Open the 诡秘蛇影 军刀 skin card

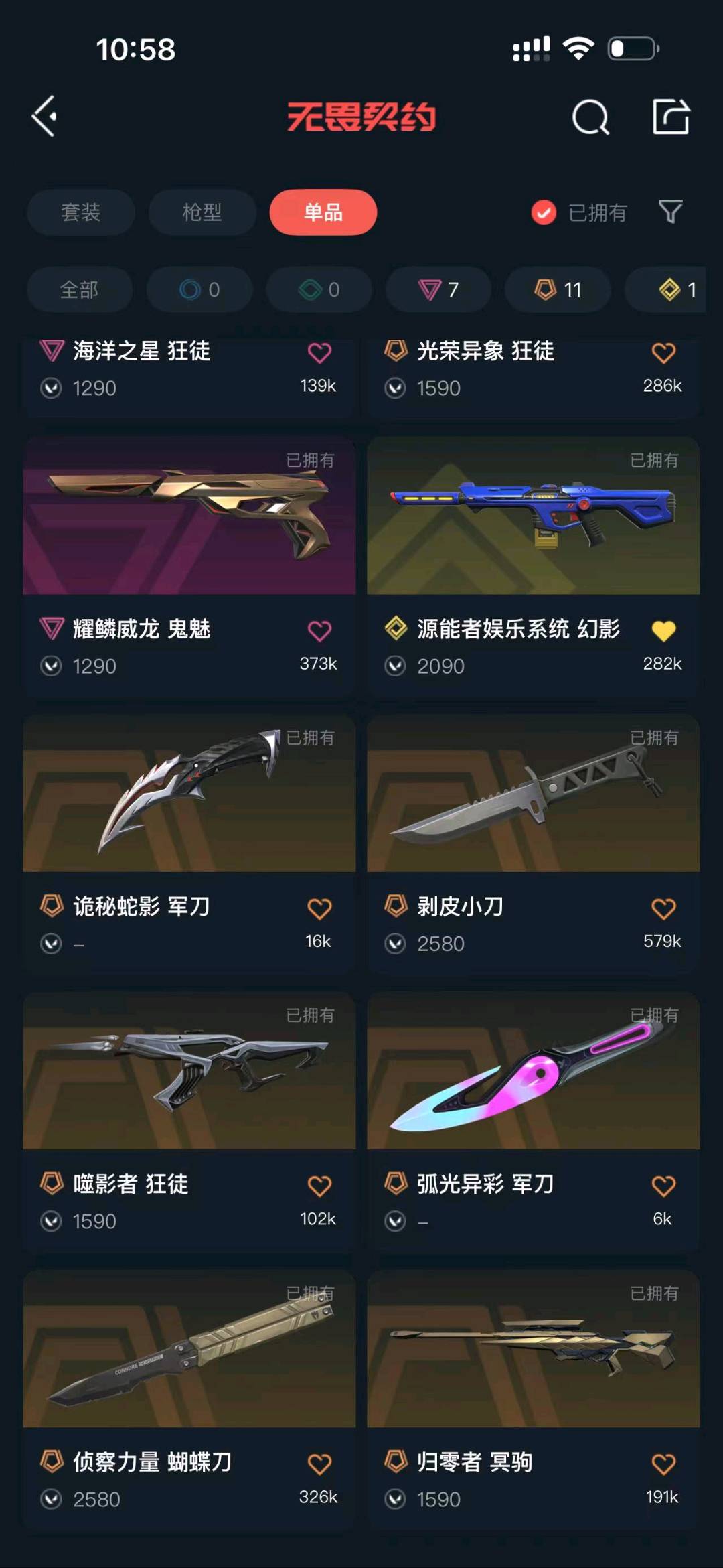point(189,845)
